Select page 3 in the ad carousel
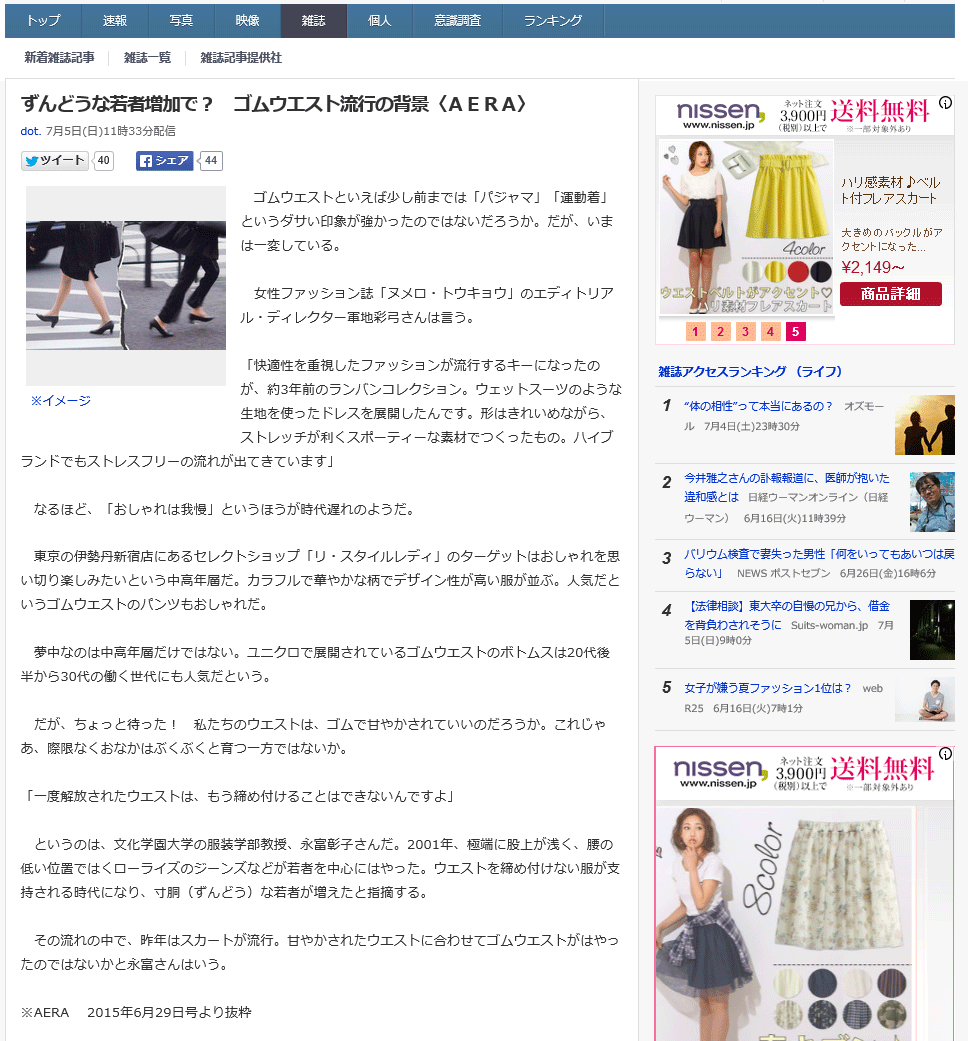The image size is (968, 1041). [745, 331]
